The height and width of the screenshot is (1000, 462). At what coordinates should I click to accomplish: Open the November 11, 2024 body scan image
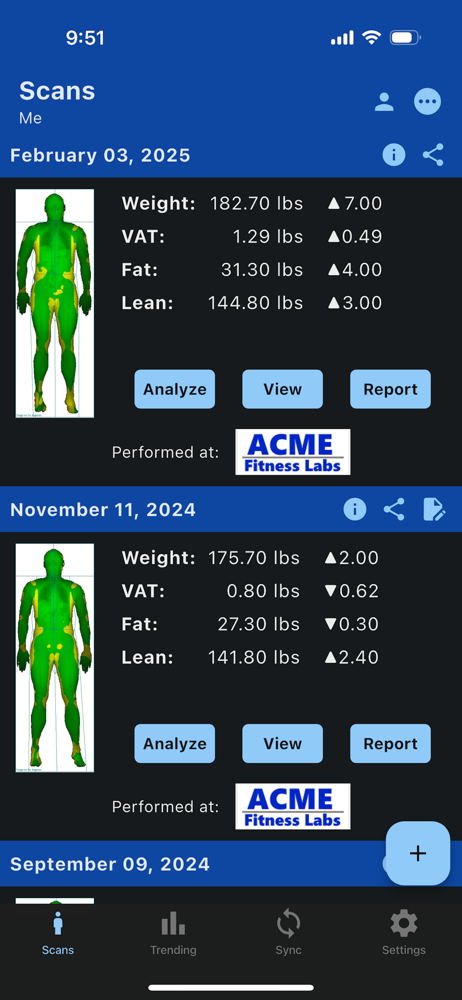55,658
